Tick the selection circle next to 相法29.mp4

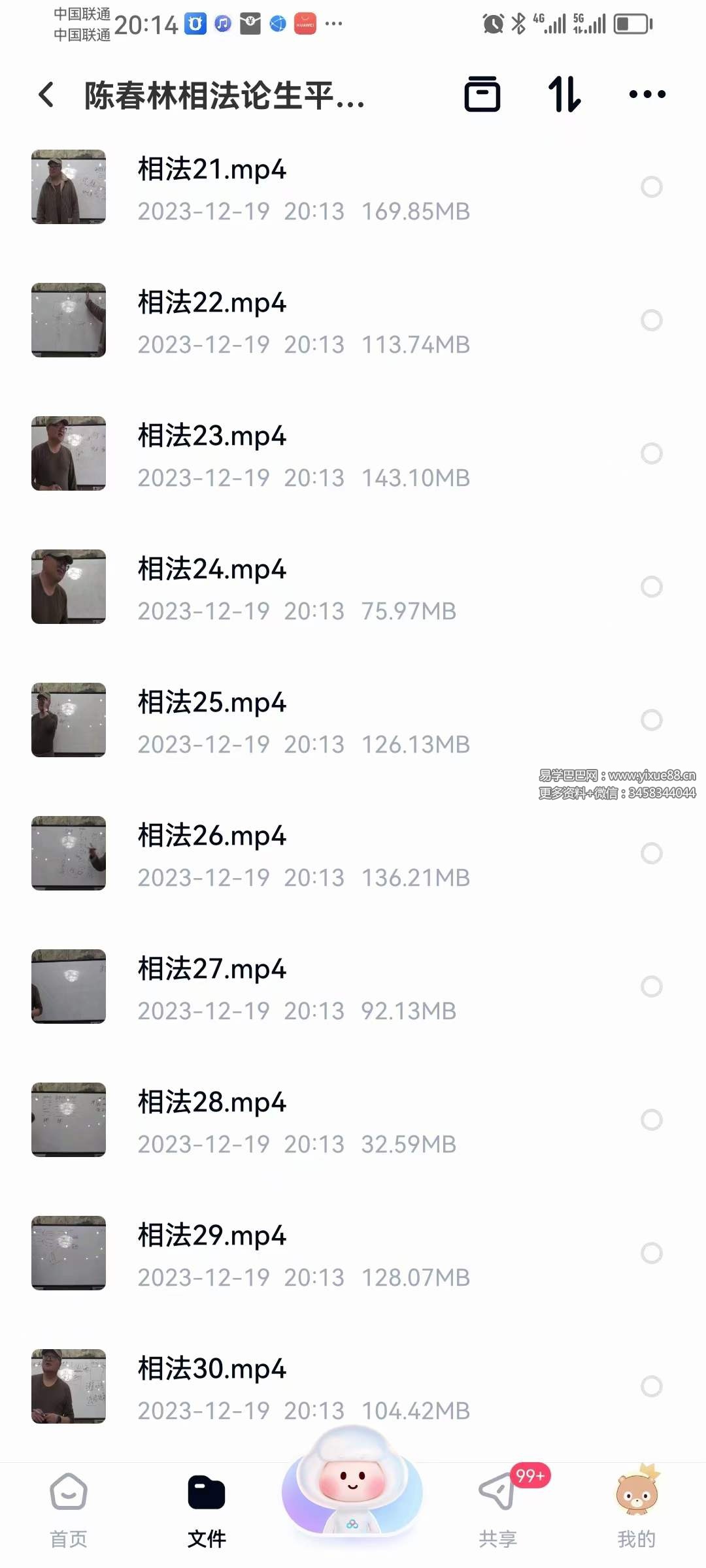tap(651, 1254)
